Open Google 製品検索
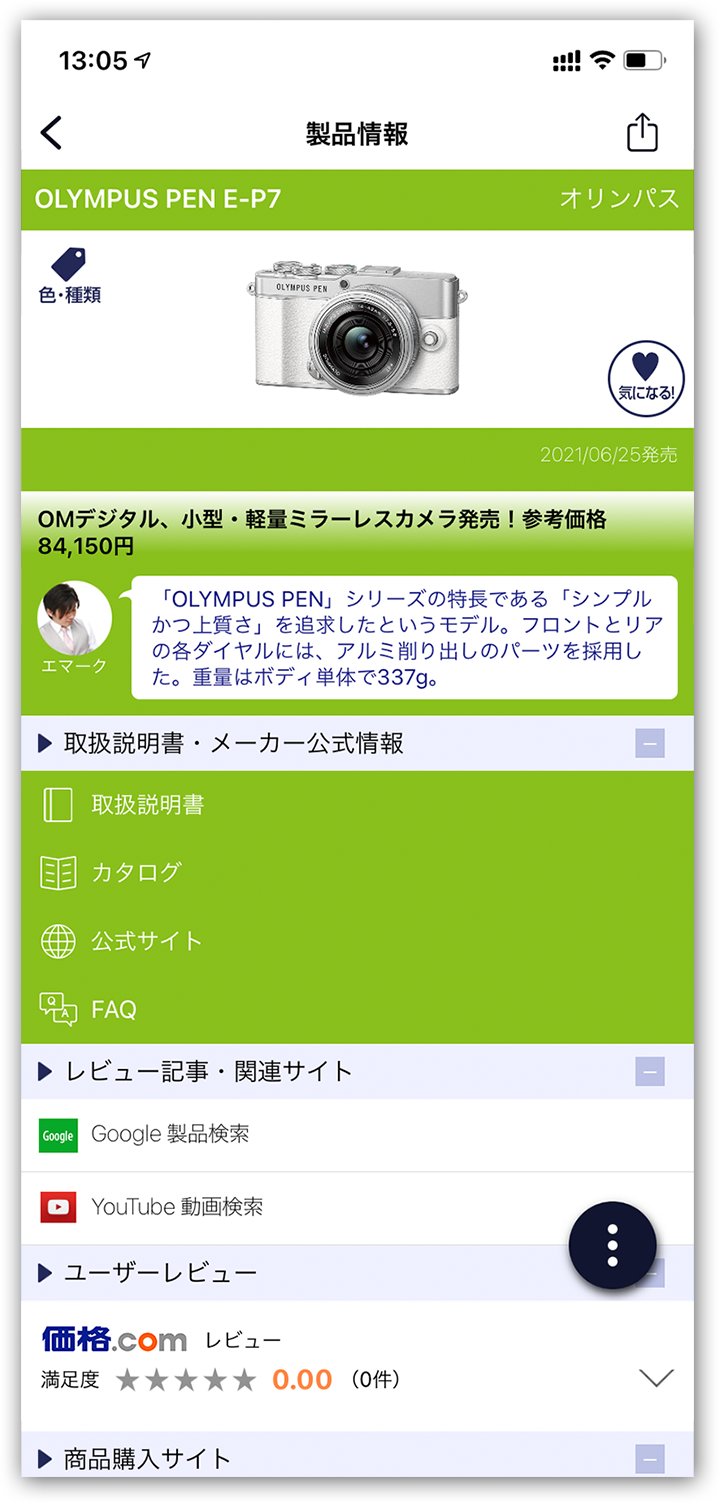 [x=170, y=1135]
